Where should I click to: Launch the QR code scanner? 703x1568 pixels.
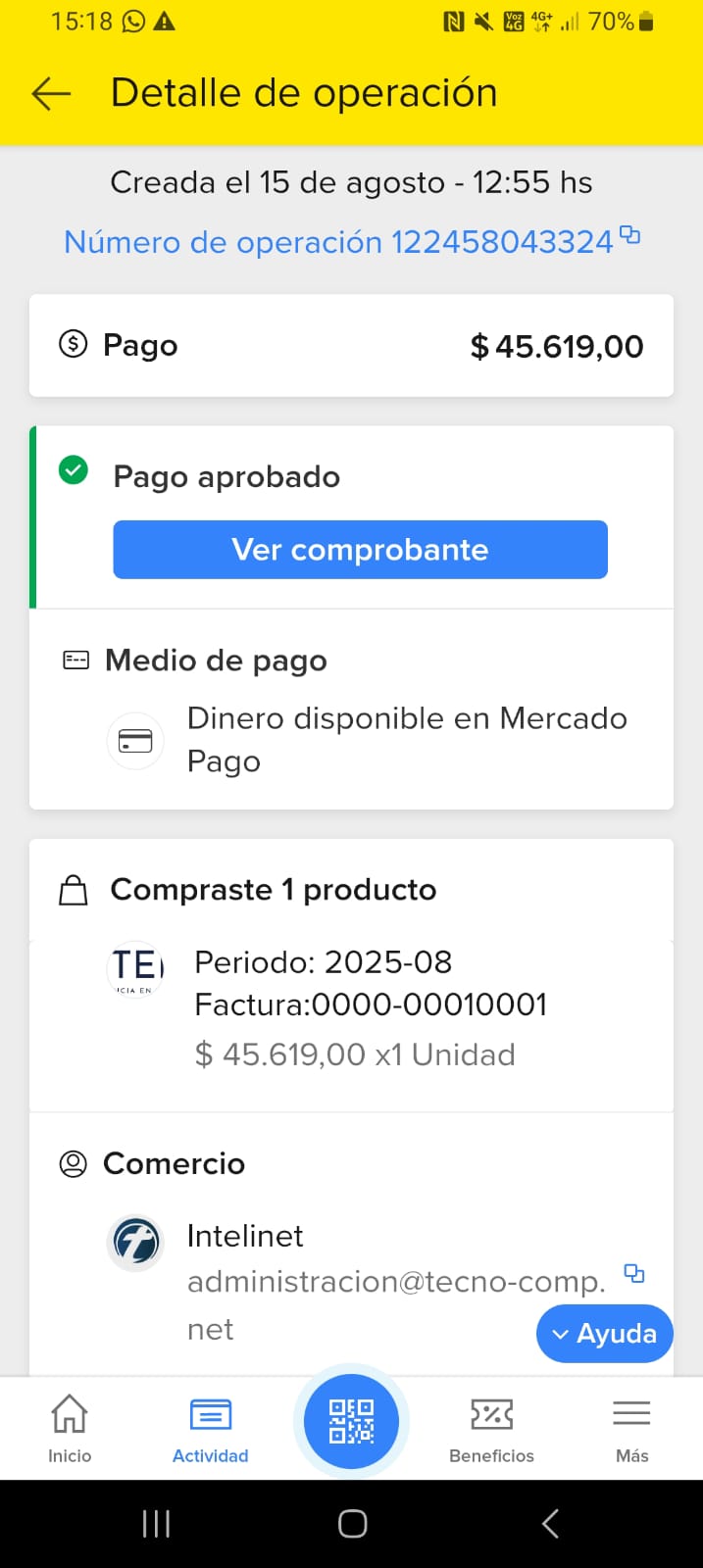(x=351, y=1421)
